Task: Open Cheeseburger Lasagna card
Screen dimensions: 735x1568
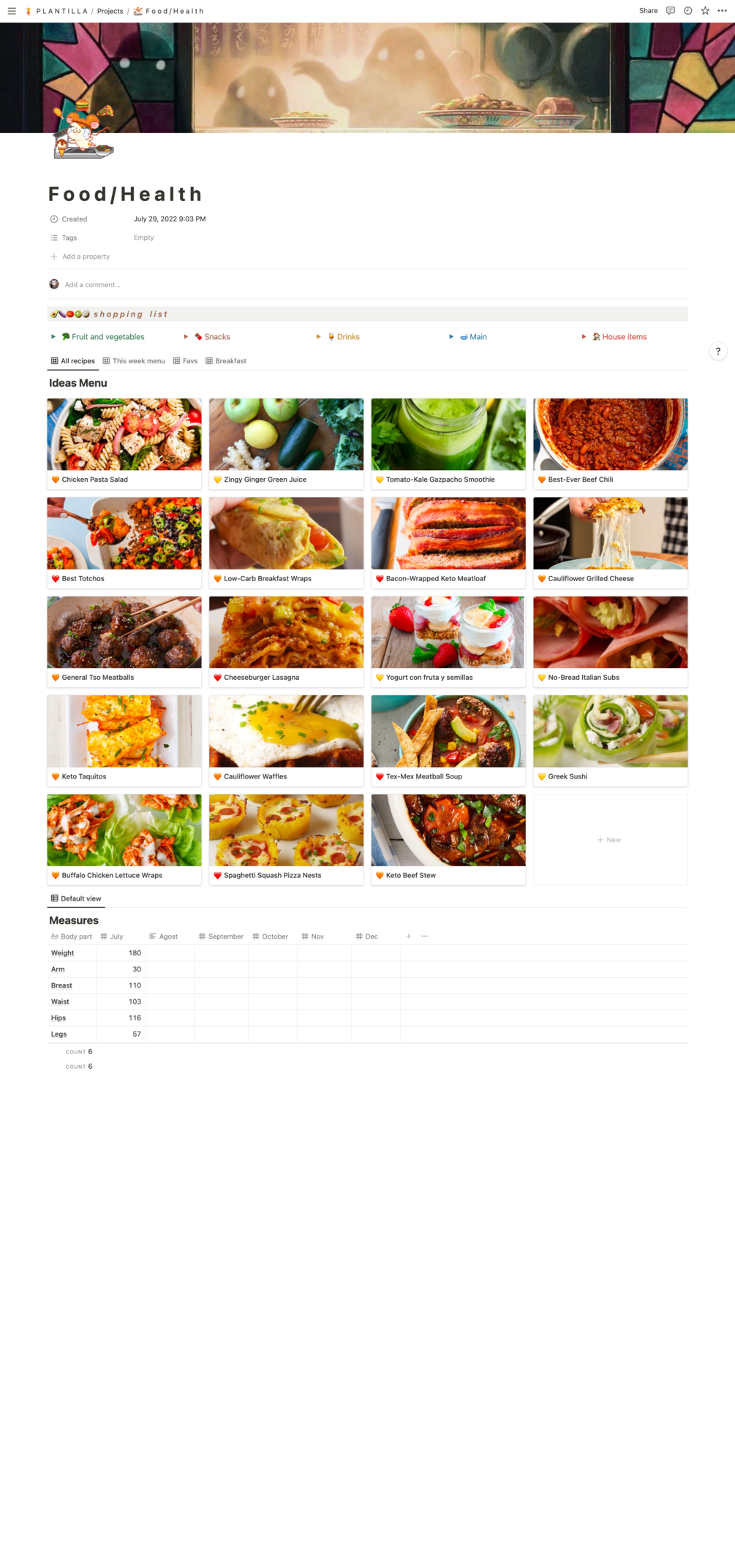Action: pyautogui.click(x=286, y=641)
